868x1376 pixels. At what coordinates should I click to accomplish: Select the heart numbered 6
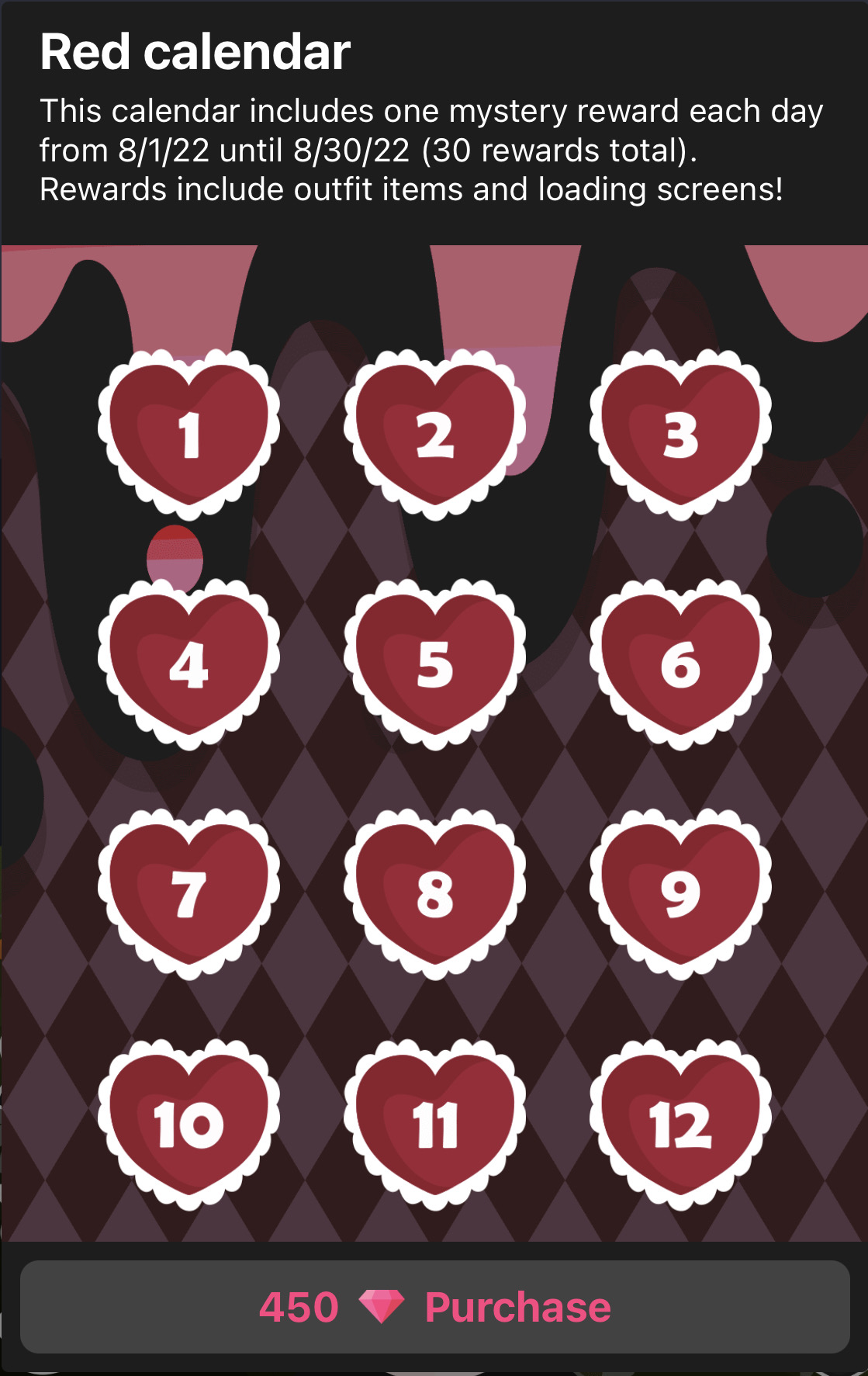[680, 664]
